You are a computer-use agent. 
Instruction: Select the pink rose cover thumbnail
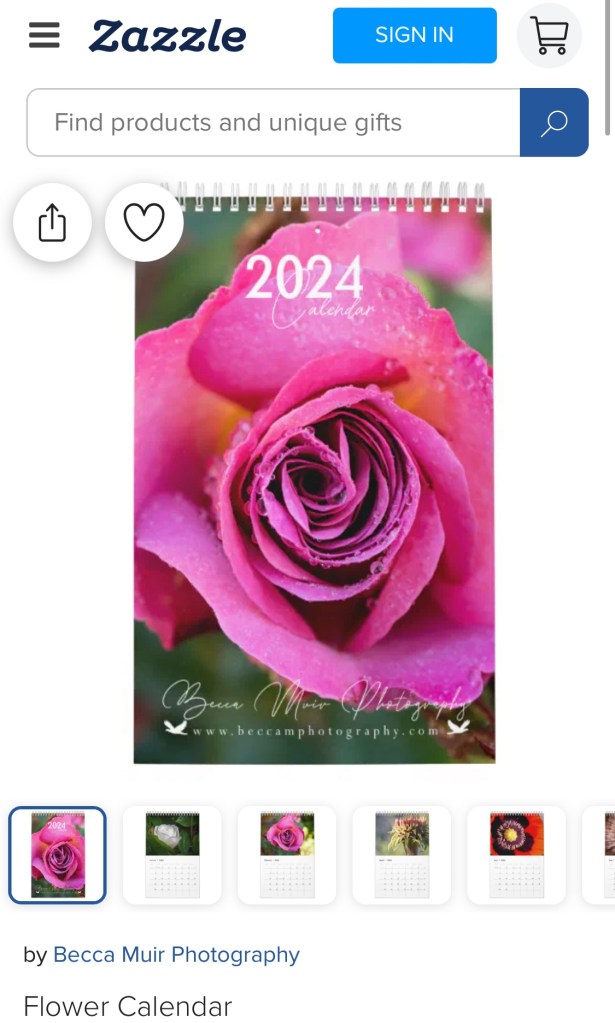(x=58, y=855)
